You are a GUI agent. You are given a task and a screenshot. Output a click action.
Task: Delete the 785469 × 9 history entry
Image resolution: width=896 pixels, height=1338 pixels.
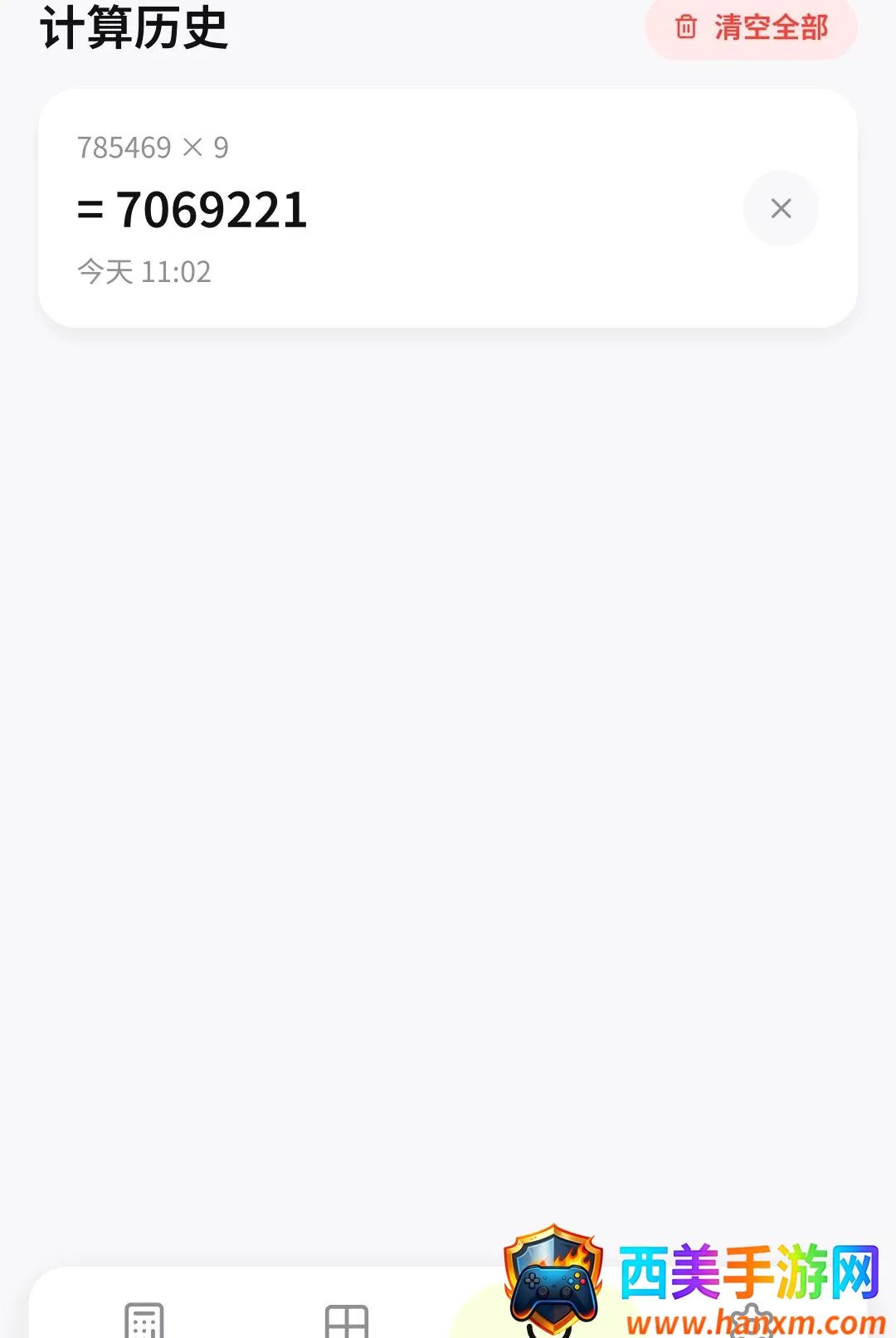(x=781, y=208)
